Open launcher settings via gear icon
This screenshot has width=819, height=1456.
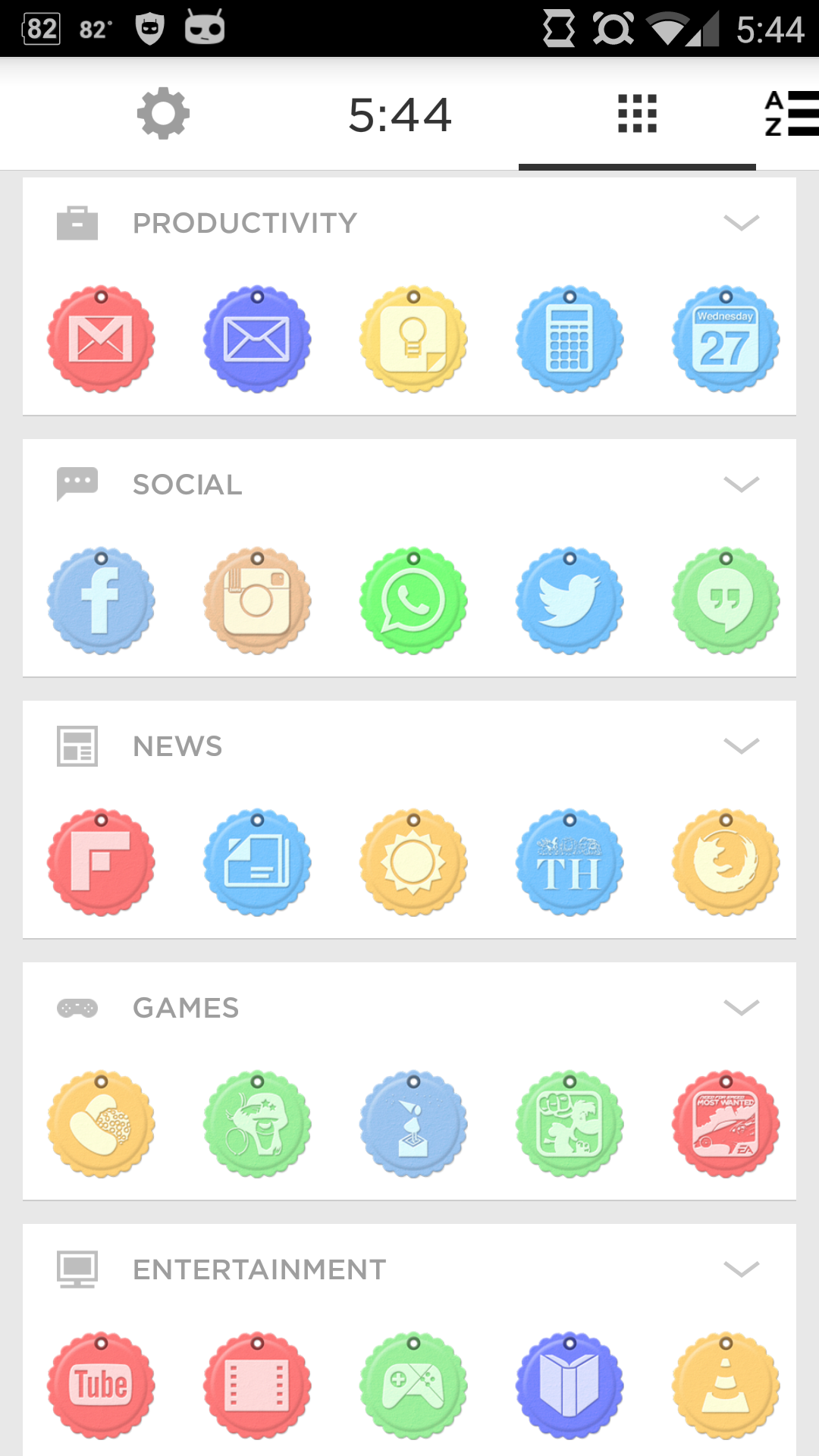[164, 114]
